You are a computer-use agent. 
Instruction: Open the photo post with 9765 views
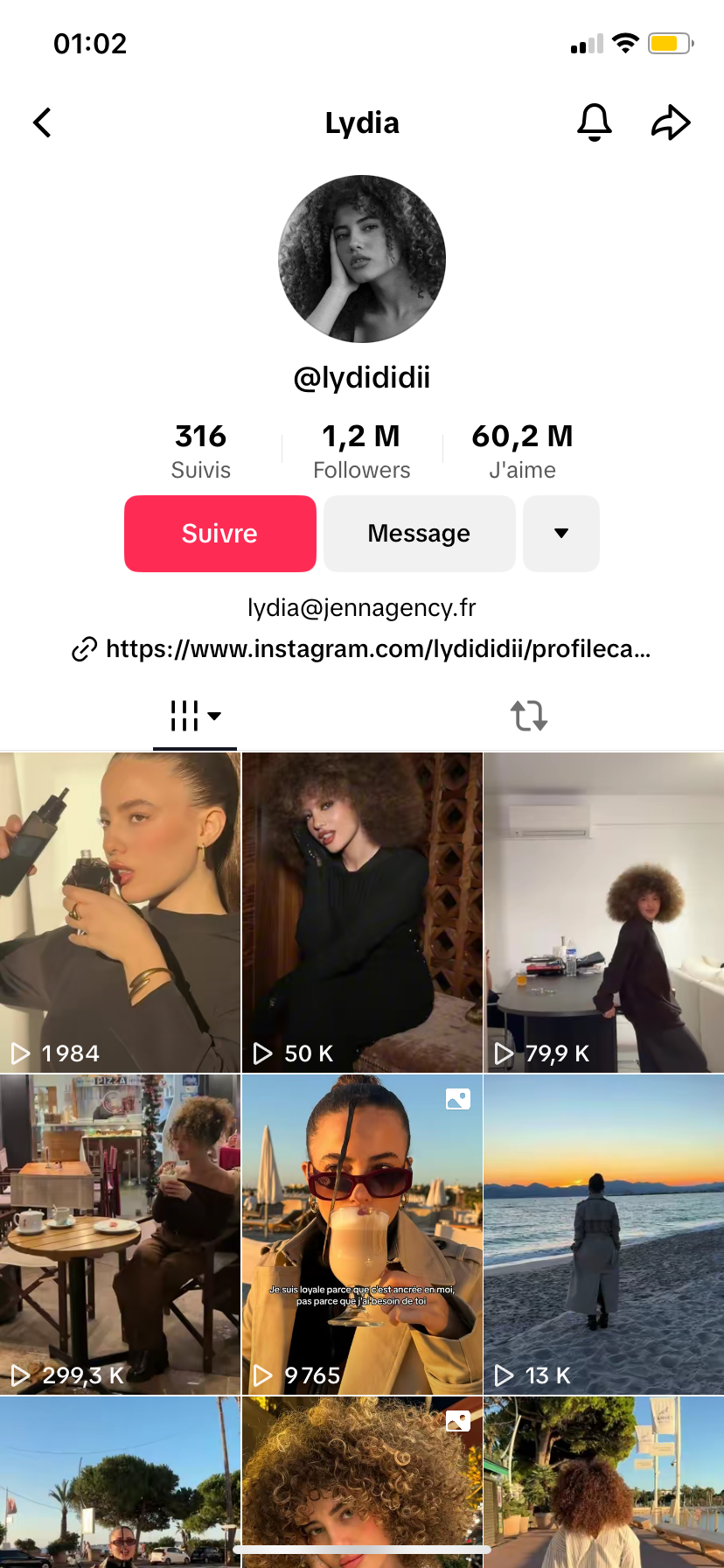pyautogui.click(x=362, y=1234)
